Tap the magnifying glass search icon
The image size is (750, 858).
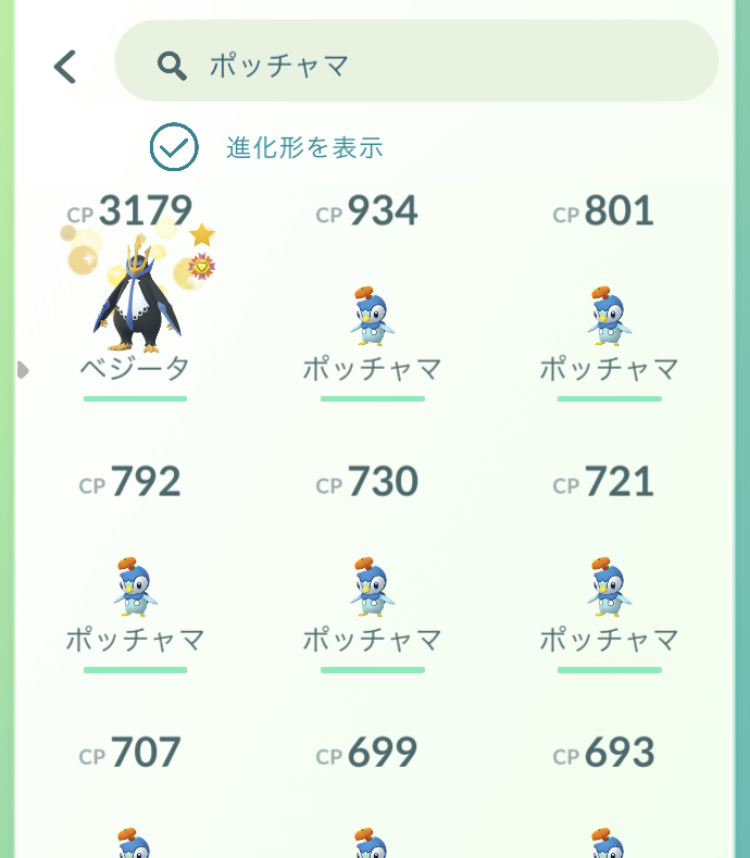pos(172,67)
